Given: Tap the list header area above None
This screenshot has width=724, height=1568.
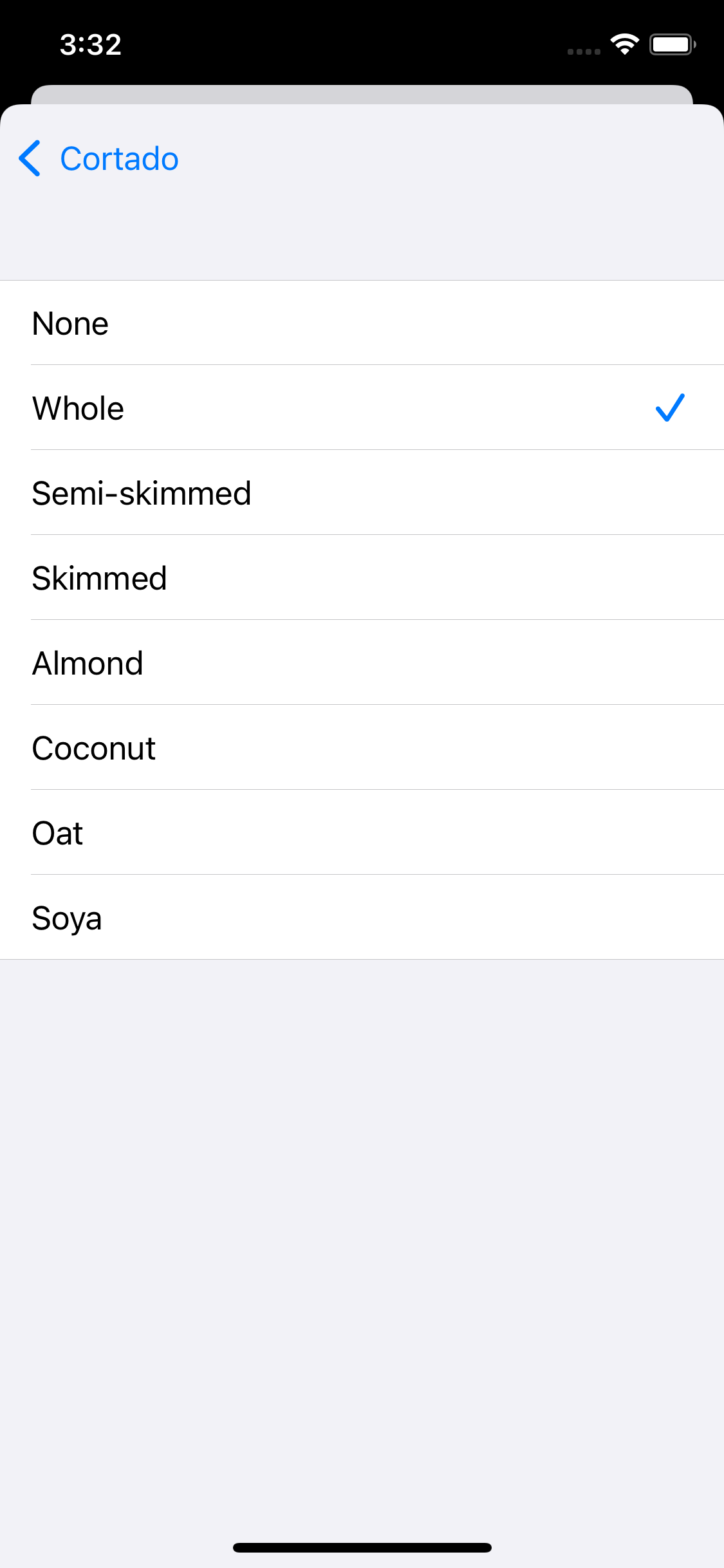Looking at the screenshot, I should (362, 238).
